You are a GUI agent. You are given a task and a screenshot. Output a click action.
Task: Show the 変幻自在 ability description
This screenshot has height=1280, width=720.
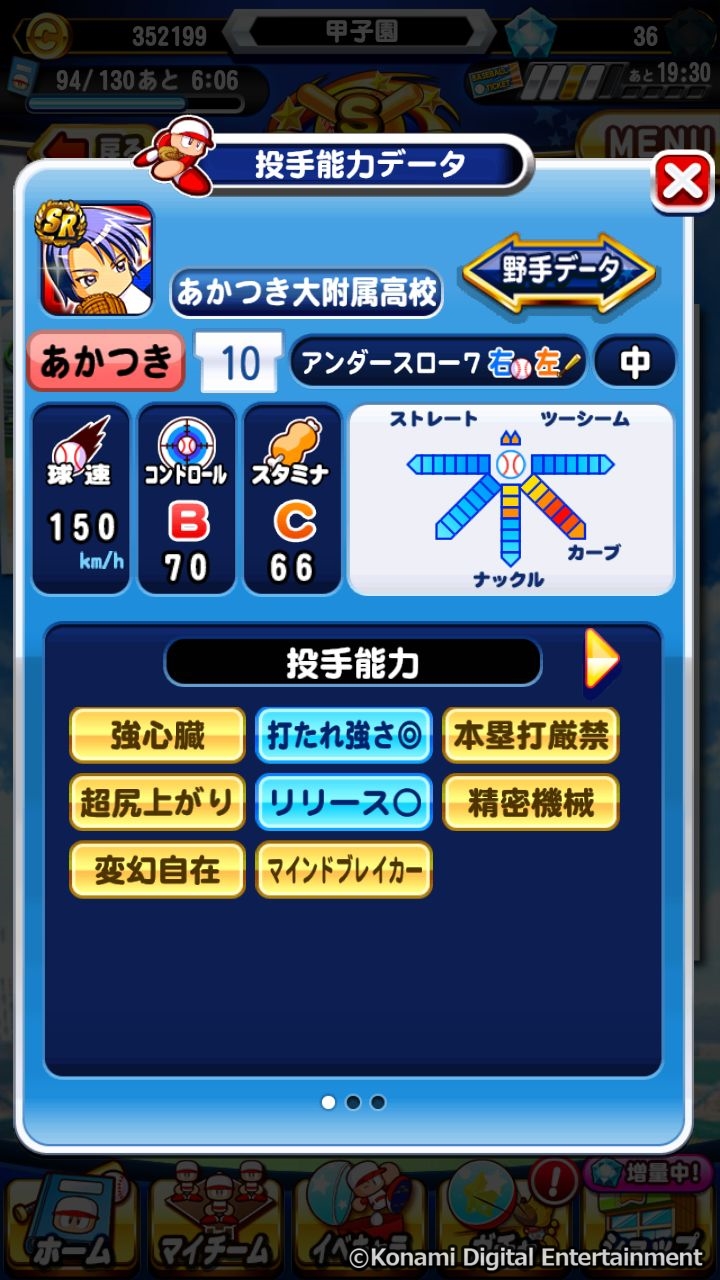[x=157, y=869]
